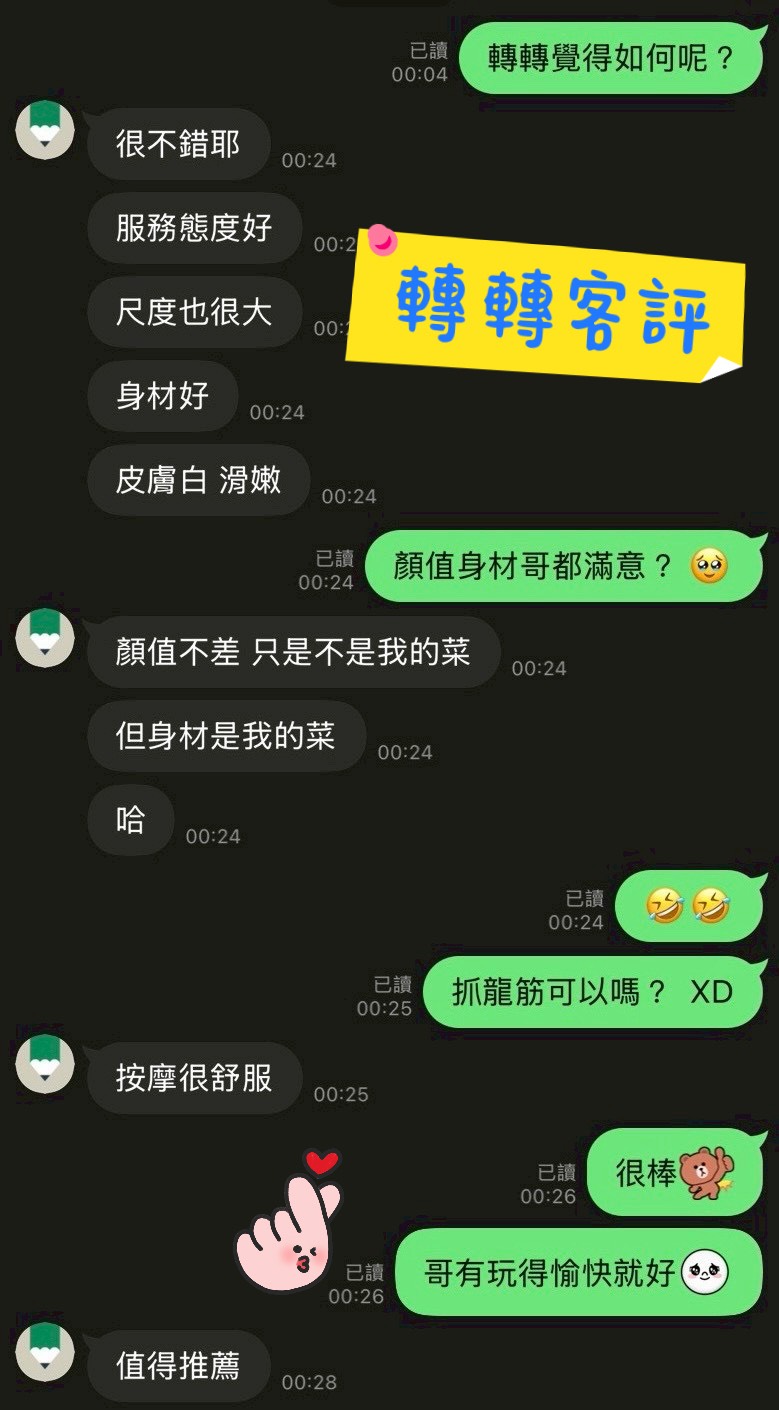Tap the 哈 message bubble
Screen dimensions: 779x1410
coord(130,820)
